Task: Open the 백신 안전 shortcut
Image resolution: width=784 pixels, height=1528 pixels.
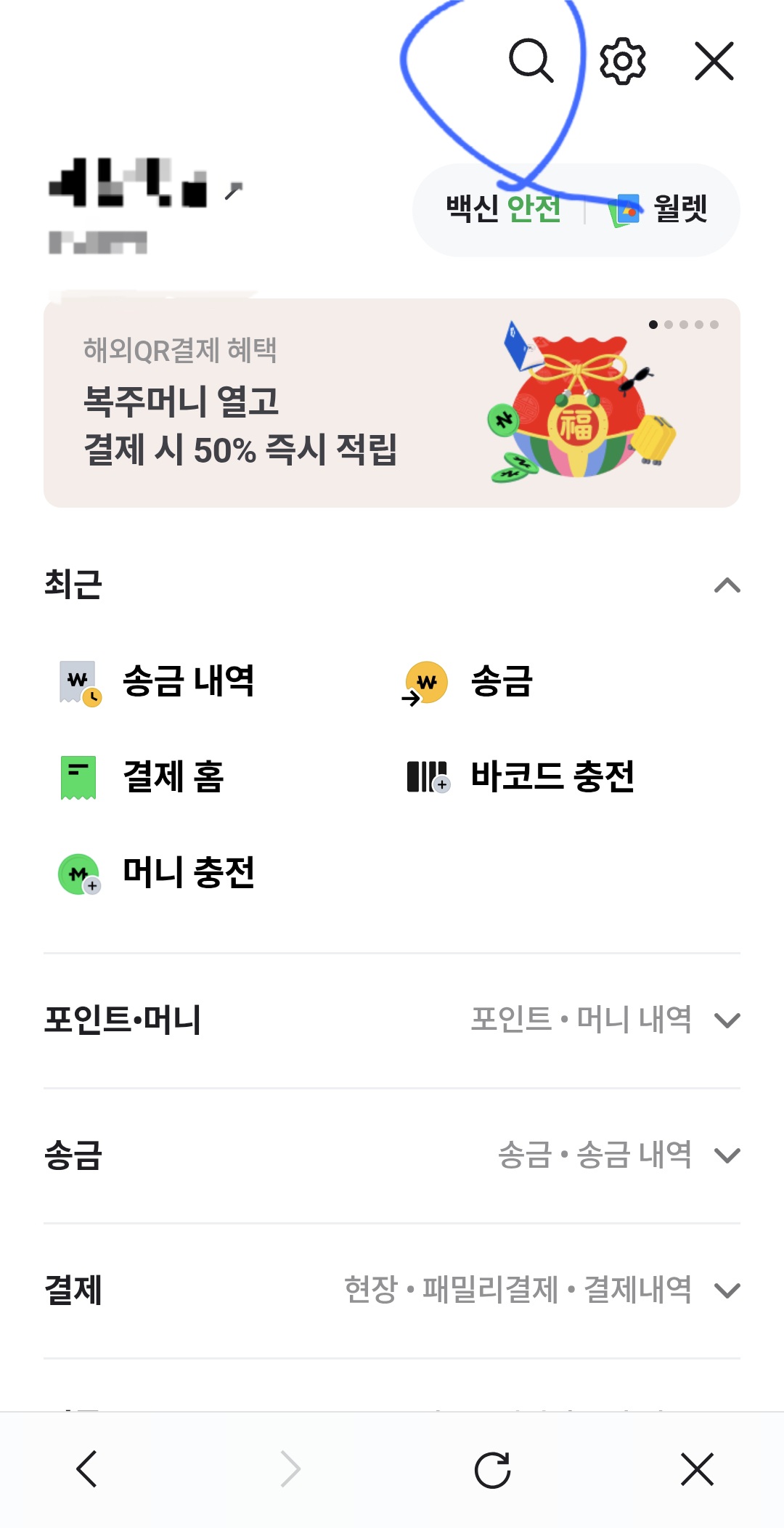Action: click(x=502, y=211)
